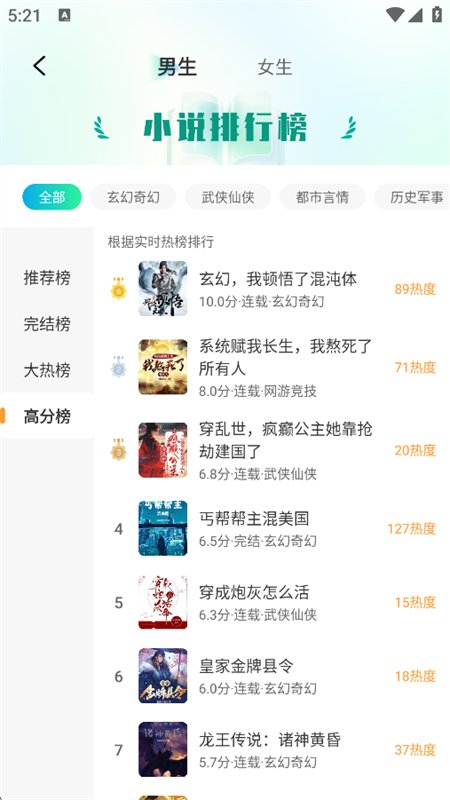Select the 男生 tab
Screen dimensions: 450x800
(177, 67)
